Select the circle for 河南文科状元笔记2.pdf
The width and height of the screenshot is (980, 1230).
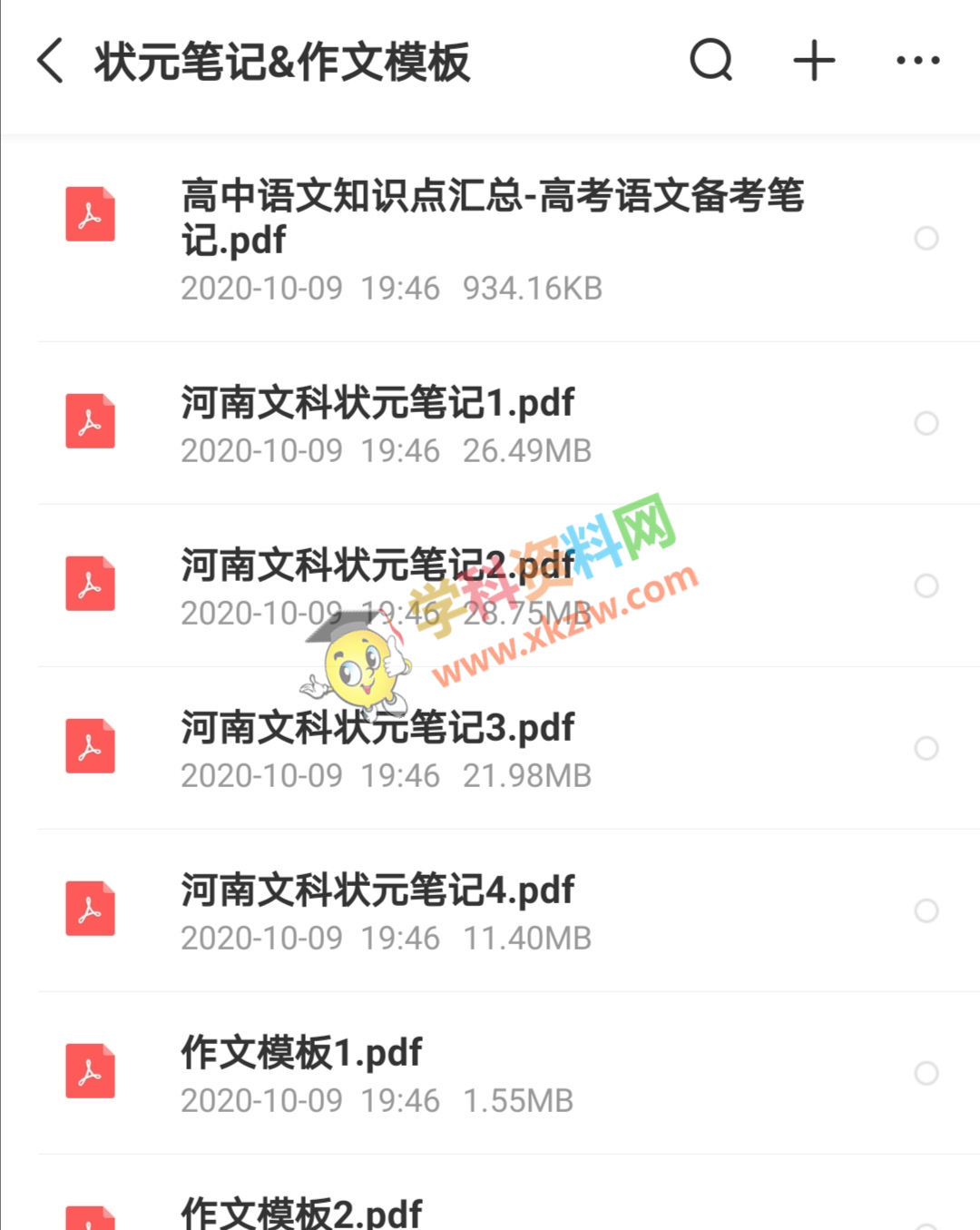(926, 585)
